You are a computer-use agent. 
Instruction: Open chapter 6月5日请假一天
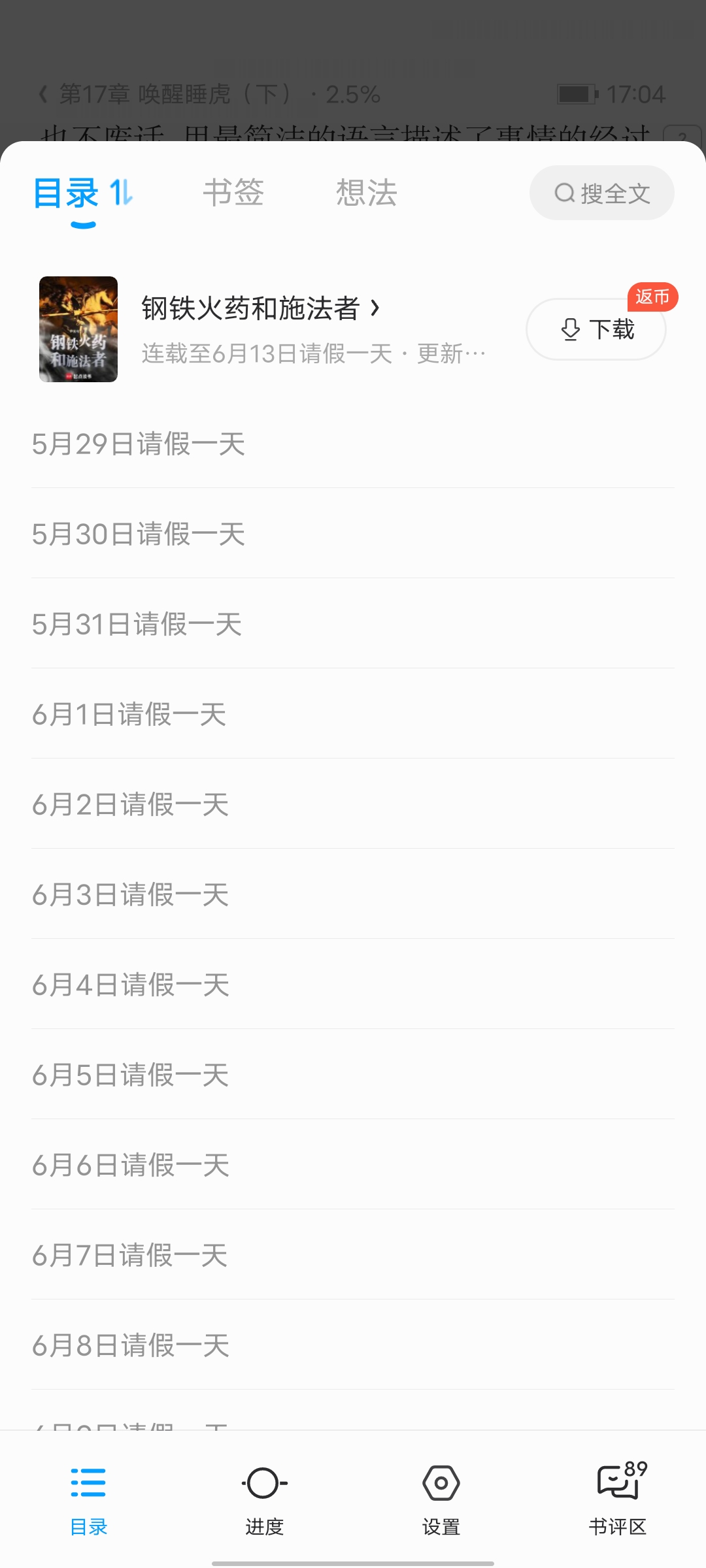[x=131, y=1075]
